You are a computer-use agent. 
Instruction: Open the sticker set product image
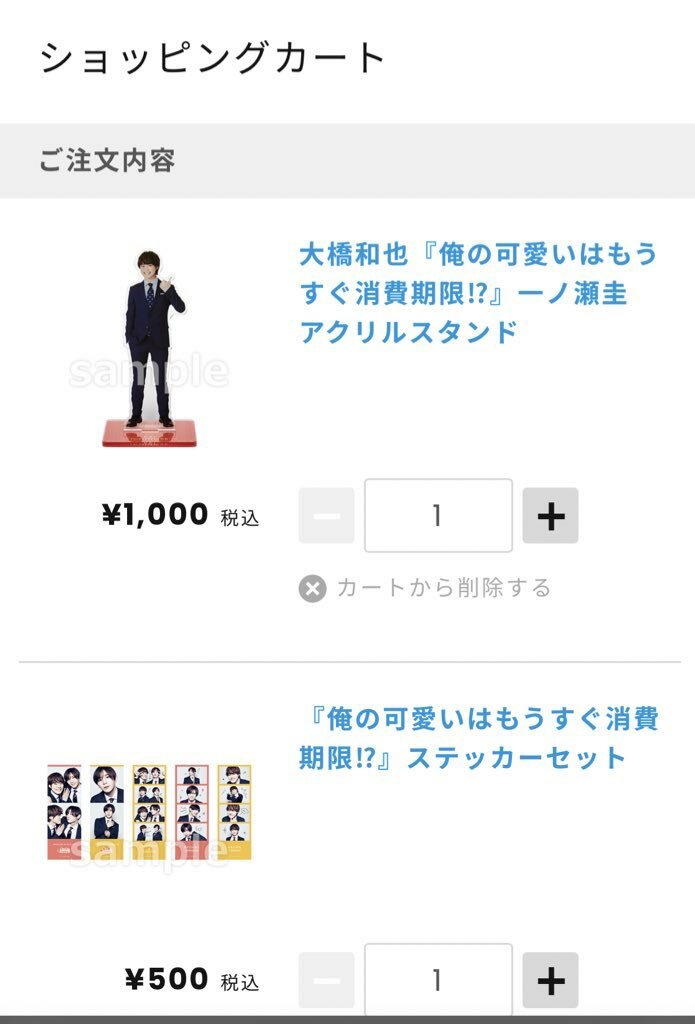[x=150, y=812]
